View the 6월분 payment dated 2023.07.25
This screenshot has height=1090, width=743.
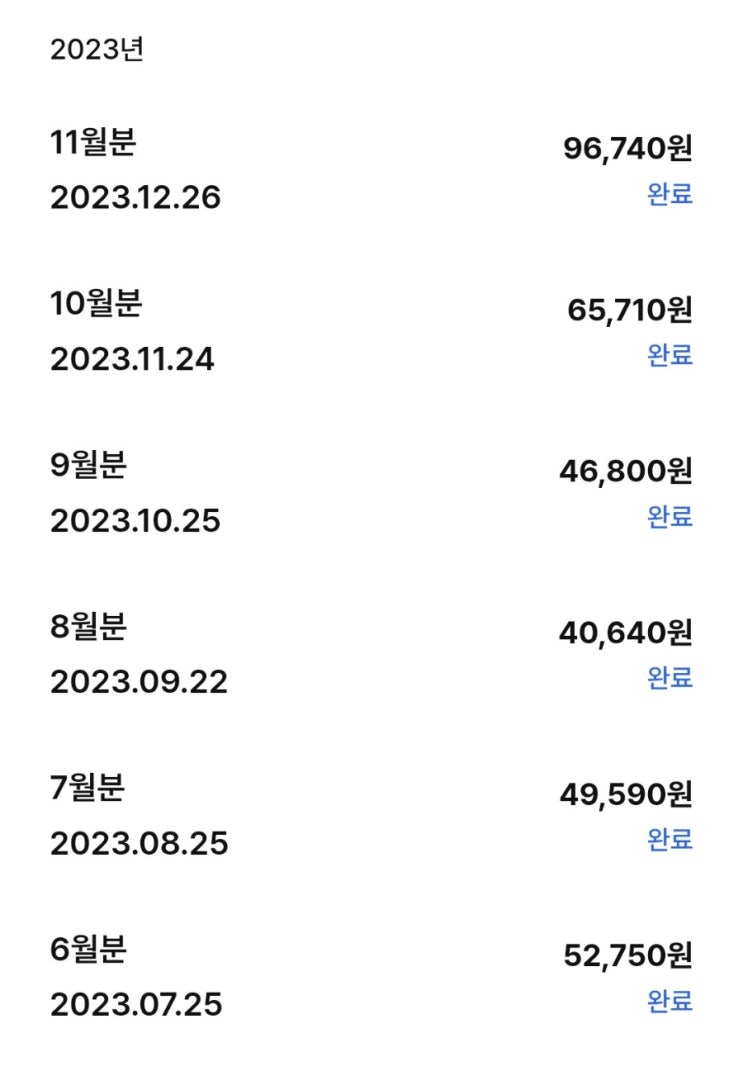tap(371, 976)
